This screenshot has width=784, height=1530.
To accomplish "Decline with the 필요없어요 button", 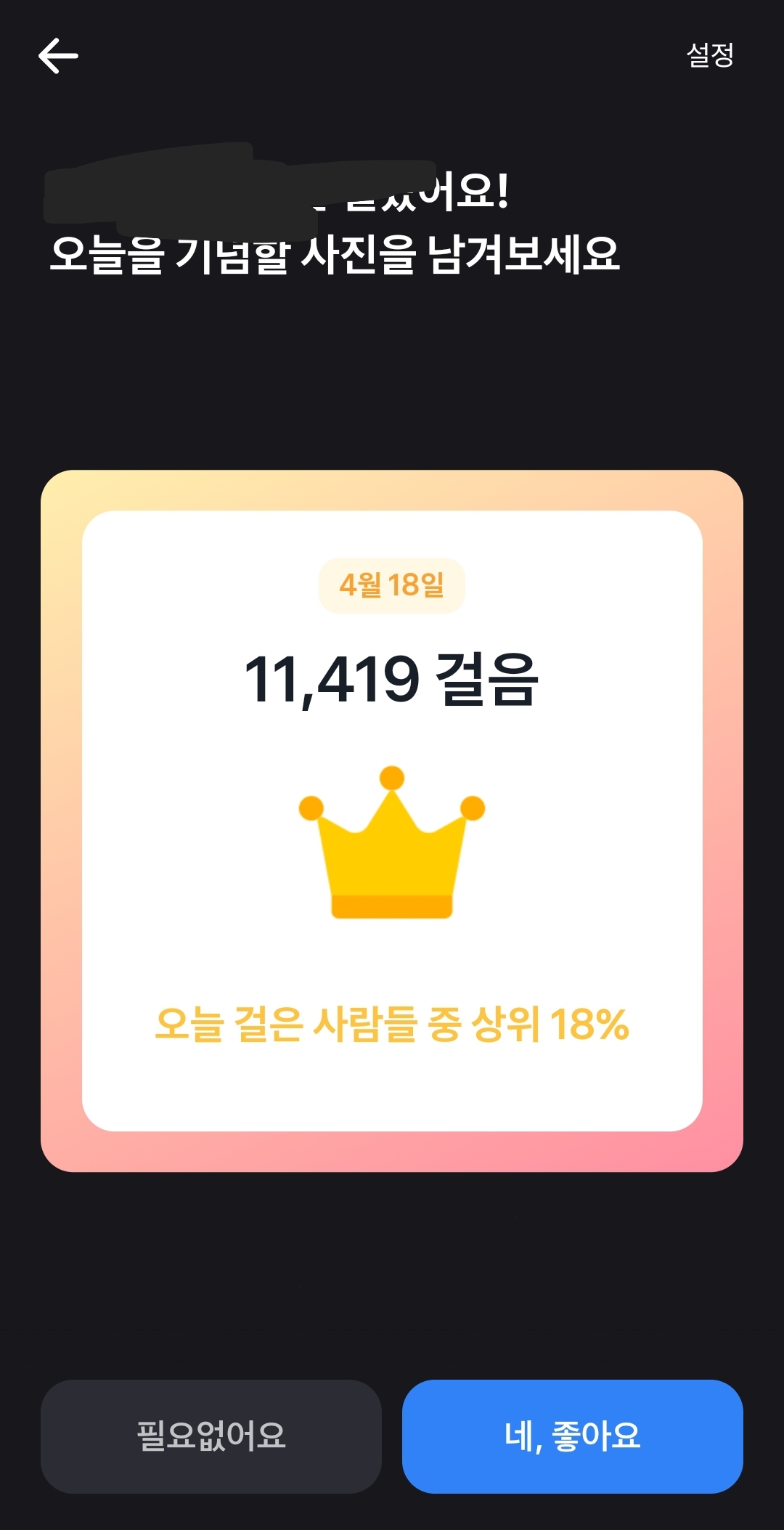I will [211, 1436].
